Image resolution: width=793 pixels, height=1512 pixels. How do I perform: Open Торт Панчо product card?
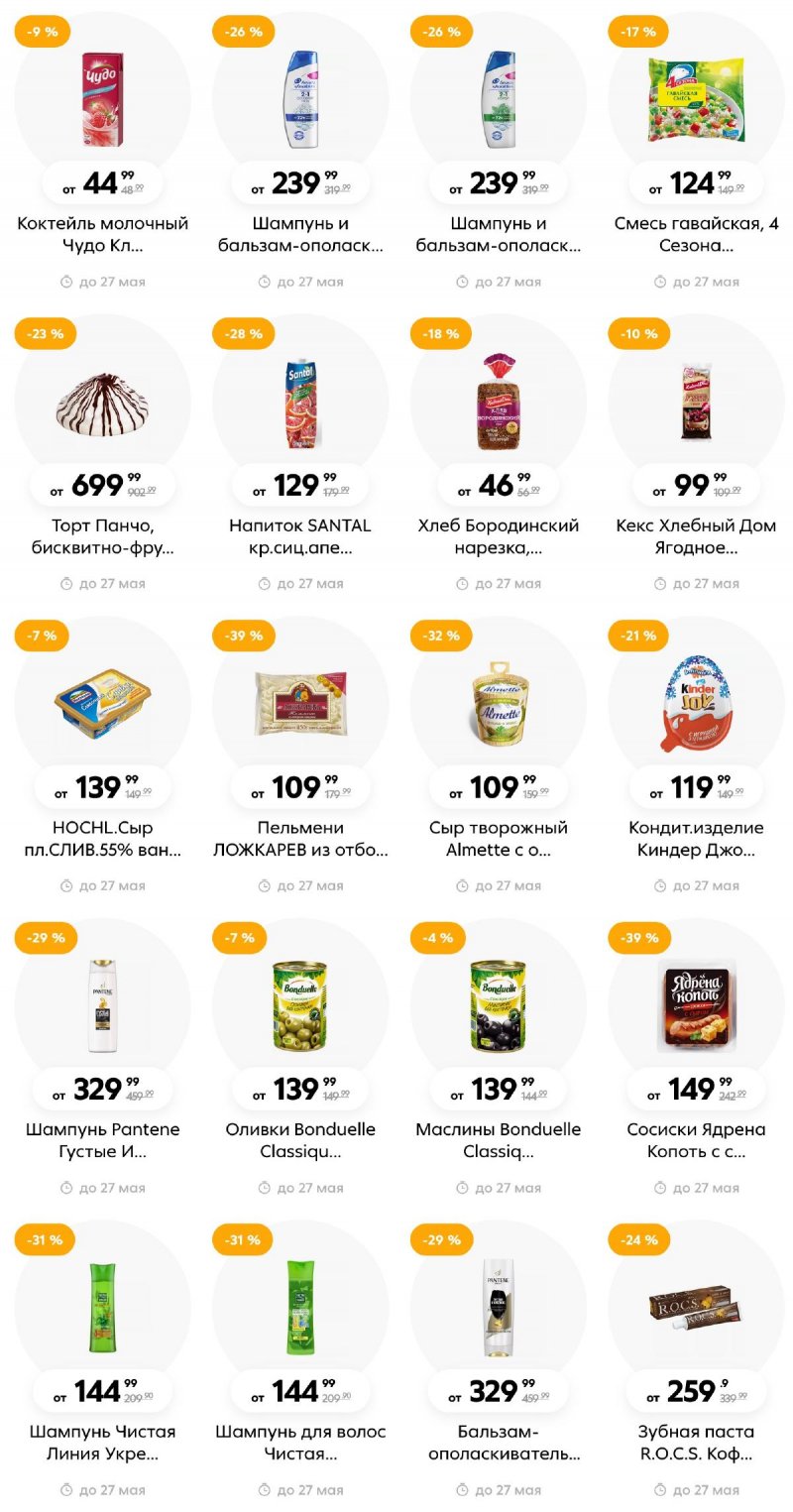102,402
